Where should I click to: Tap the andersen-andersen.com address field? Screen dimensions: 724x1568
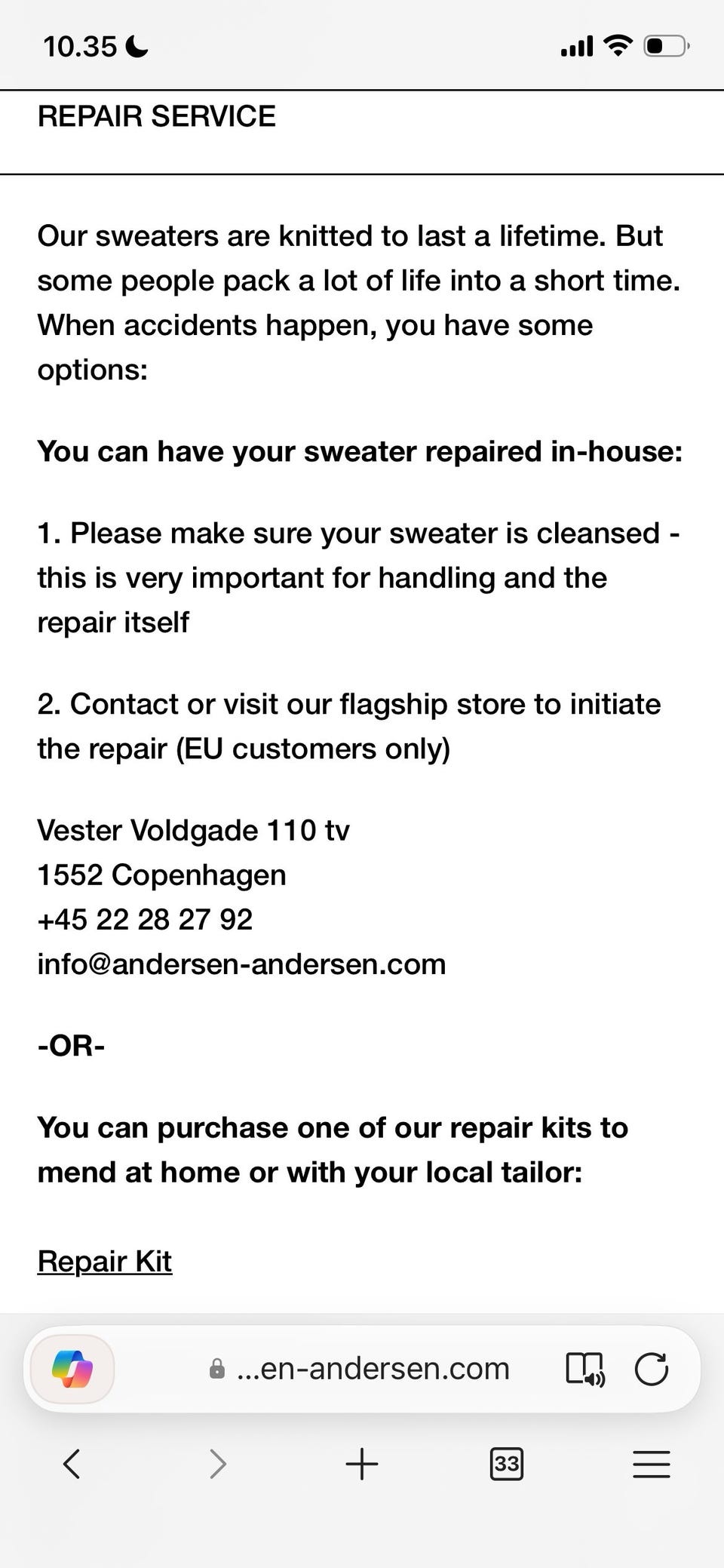tap(359, 1369)
